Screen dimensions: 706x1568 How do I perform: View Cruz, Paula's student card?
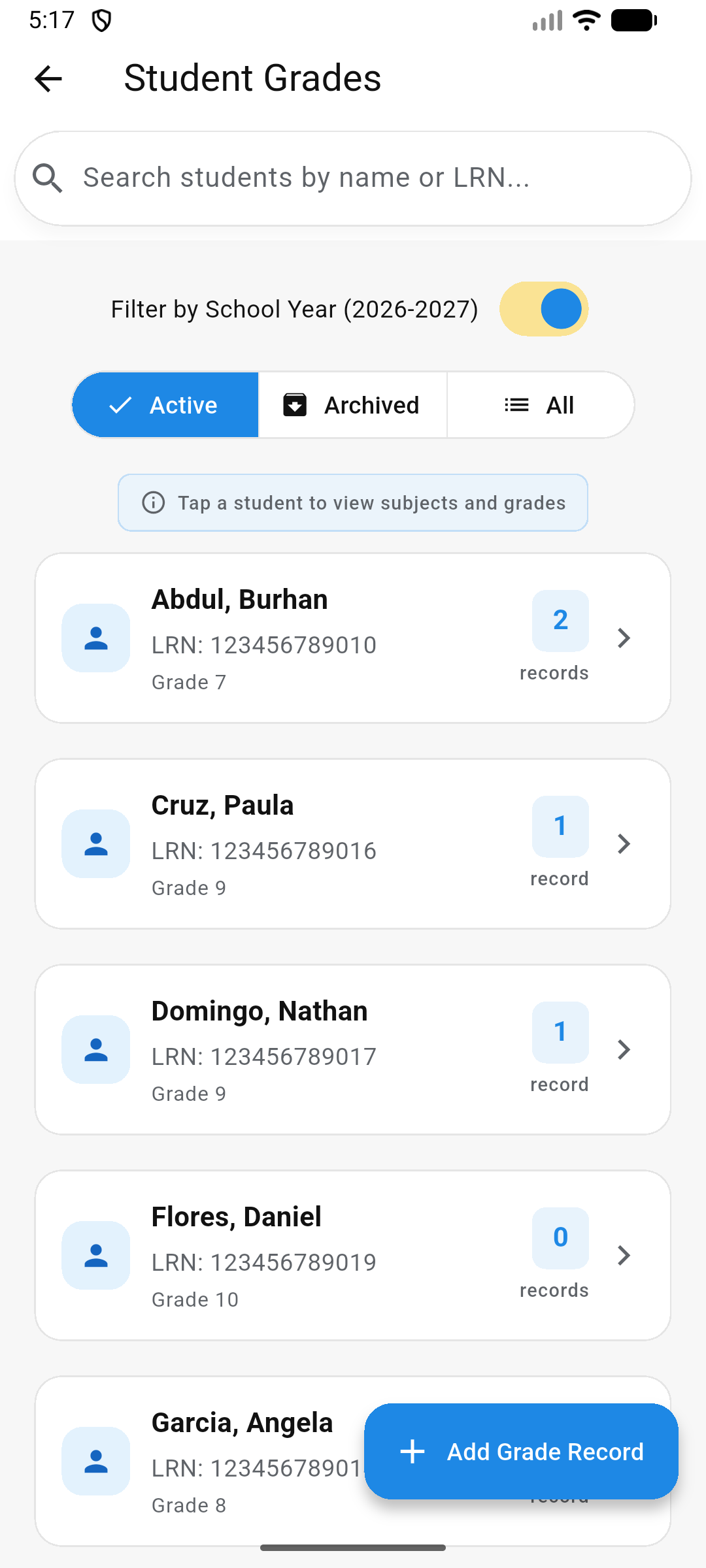(x=353, y=843)
